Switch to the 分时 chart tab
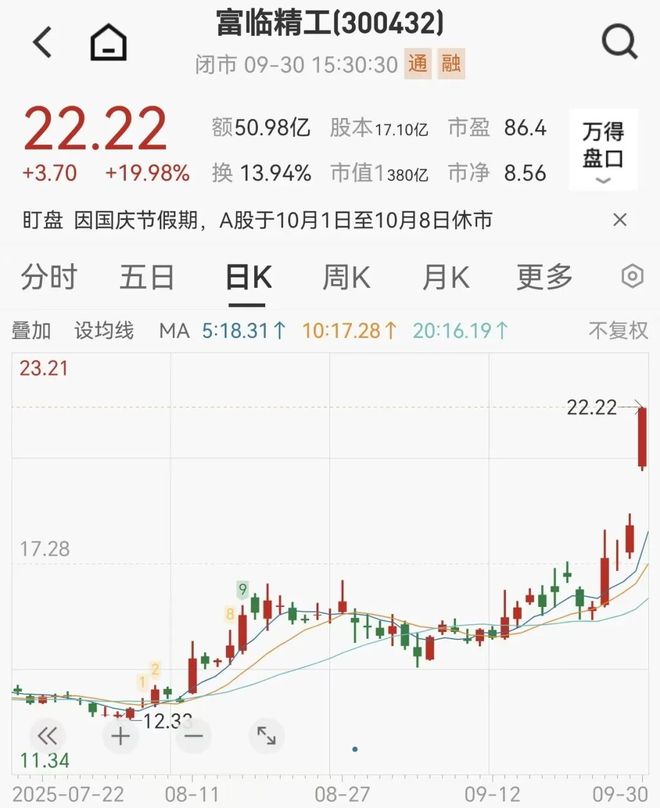The width and height of the screenshot is (660, 808). tap(48, 277)
